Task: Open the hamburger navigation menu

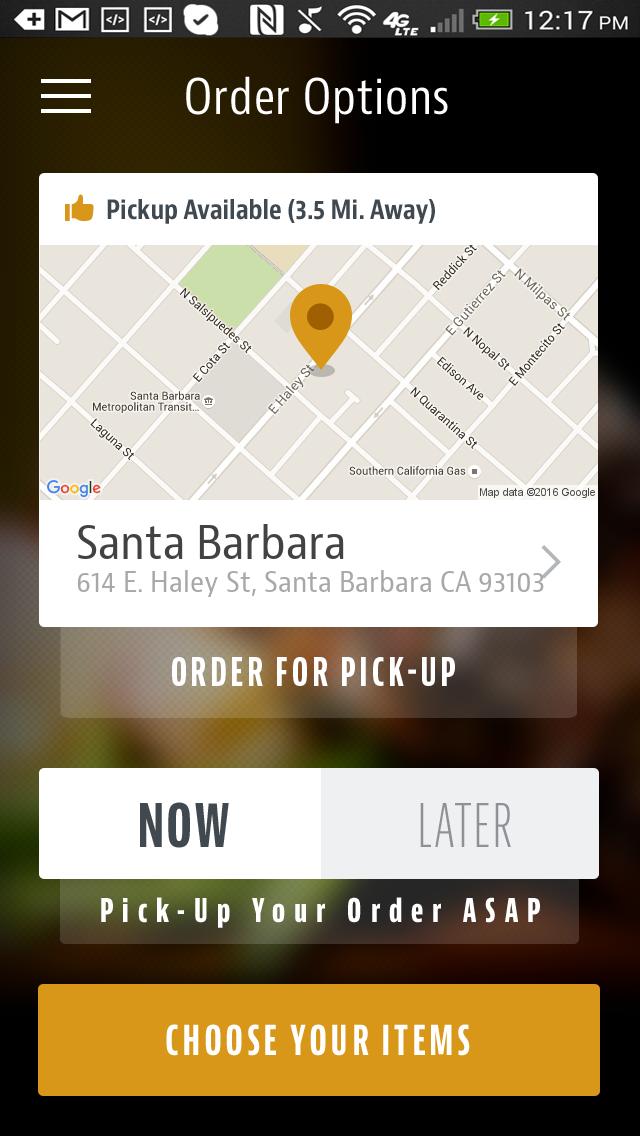Action: click(66, 96)
